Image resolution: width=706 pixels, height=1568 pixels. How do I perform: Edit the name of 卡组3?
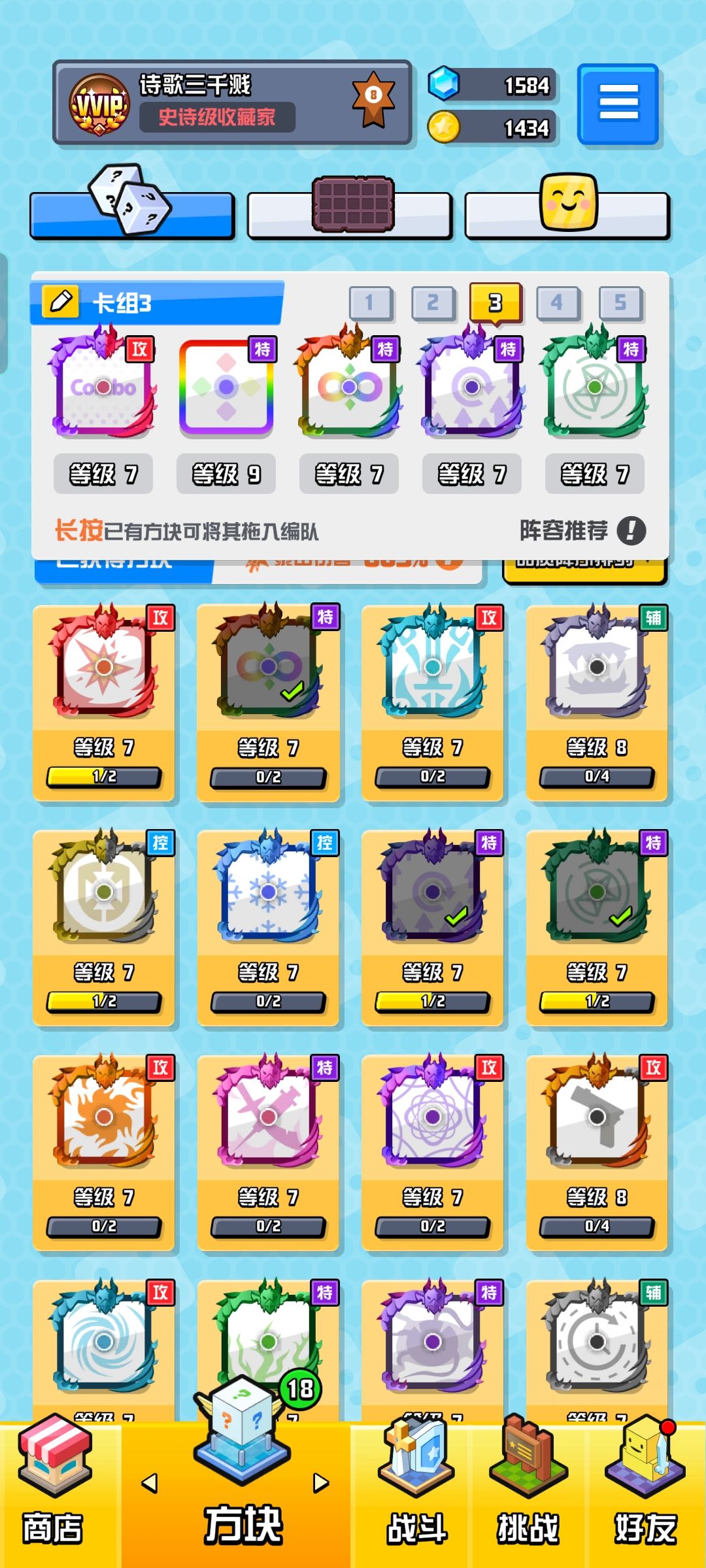60,302
